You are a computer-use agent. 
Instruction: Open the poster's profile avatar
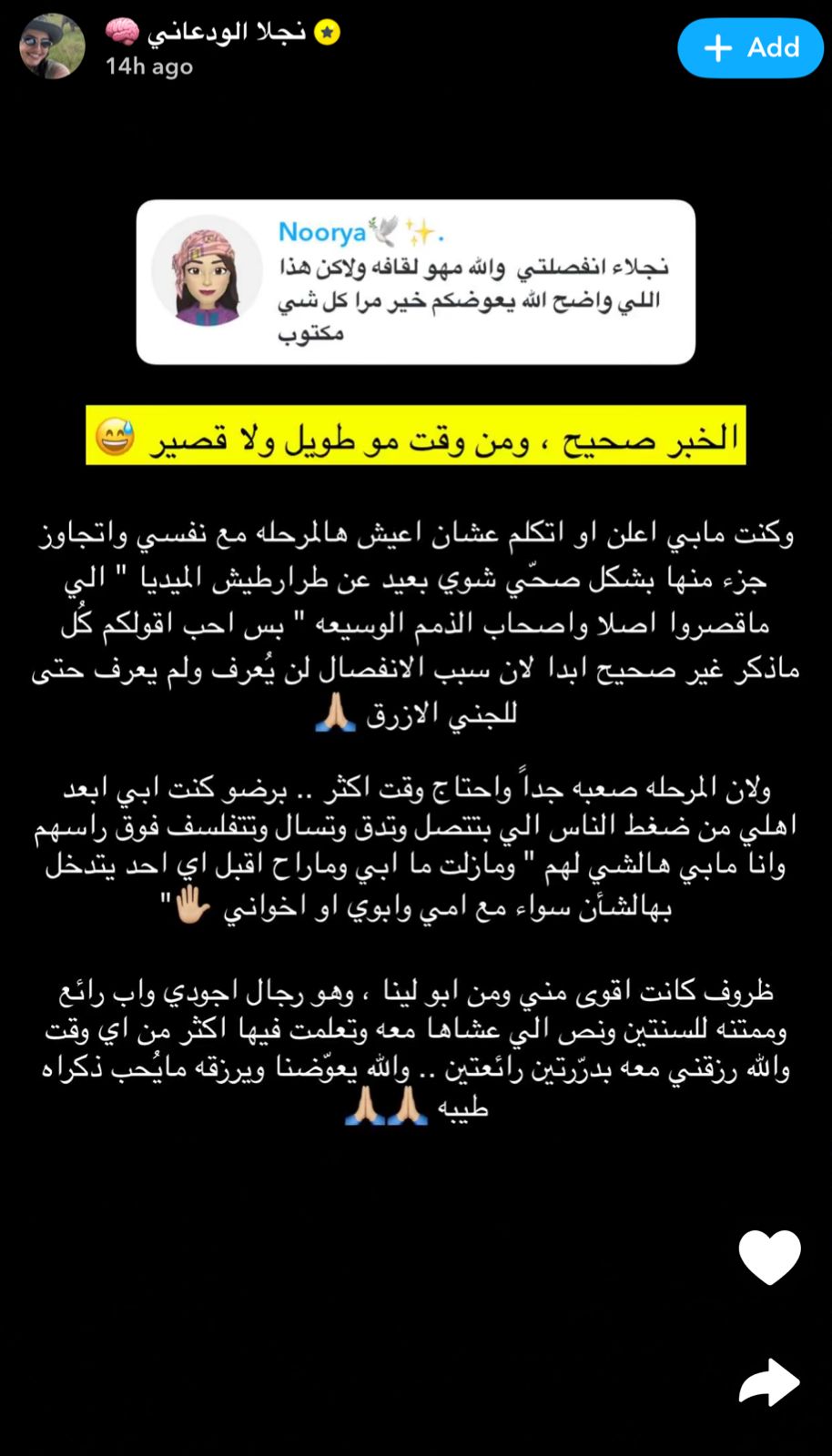(53, 45)
